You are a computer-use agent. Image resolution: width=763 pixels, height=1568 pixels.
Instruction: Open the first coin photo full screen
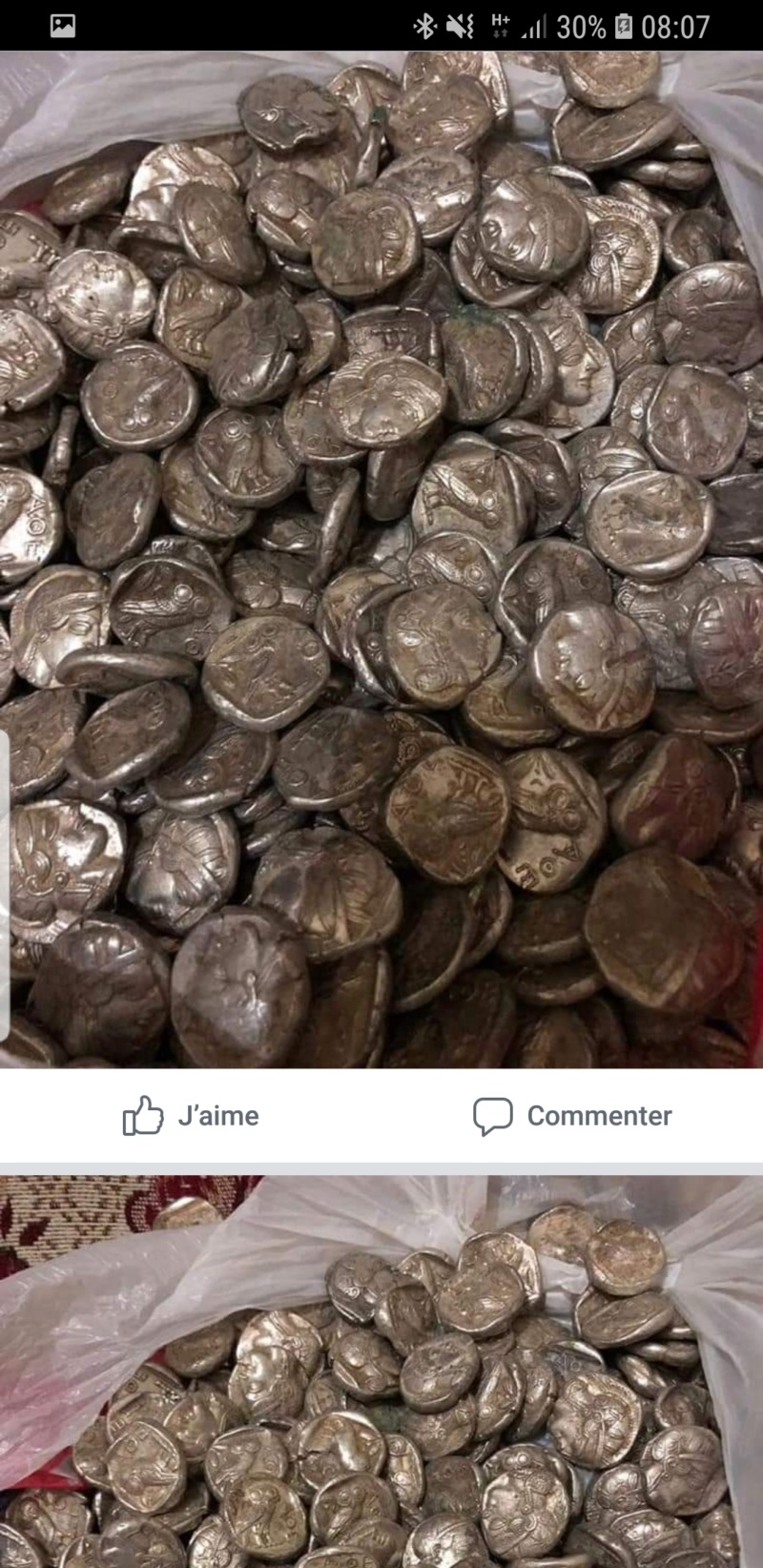(x=381, y=559)
